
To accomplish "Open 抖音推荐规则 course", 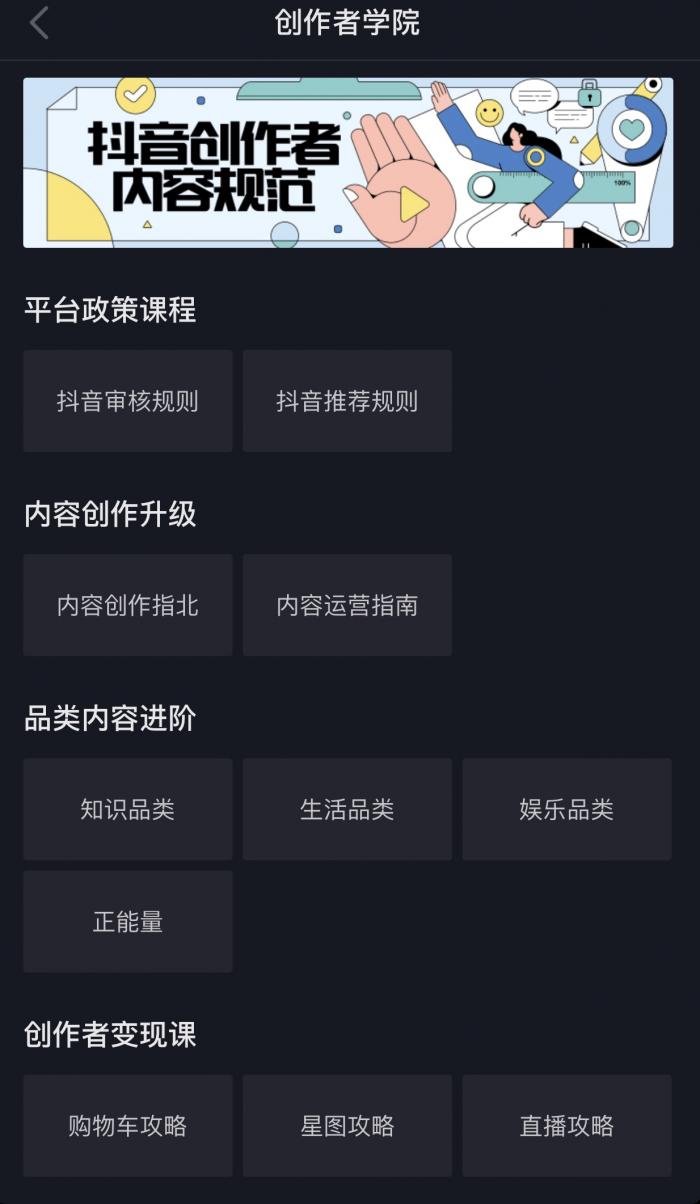I will point(347,401).
